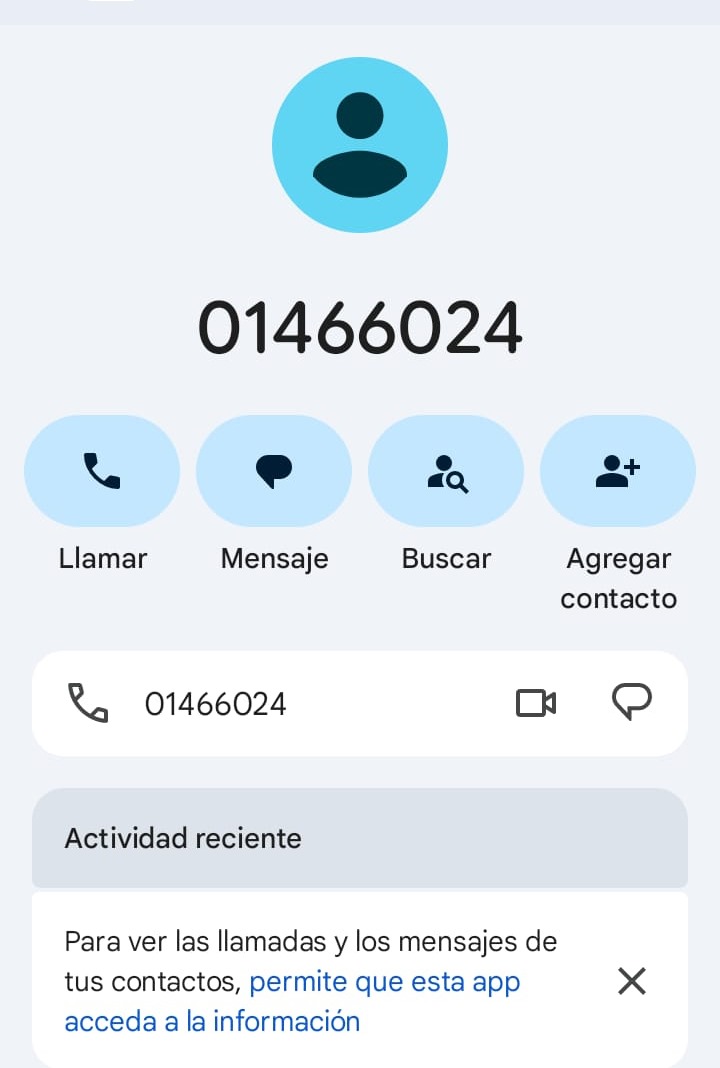
Task: Tap the contact avatar picture
Action: coord(360,145)
